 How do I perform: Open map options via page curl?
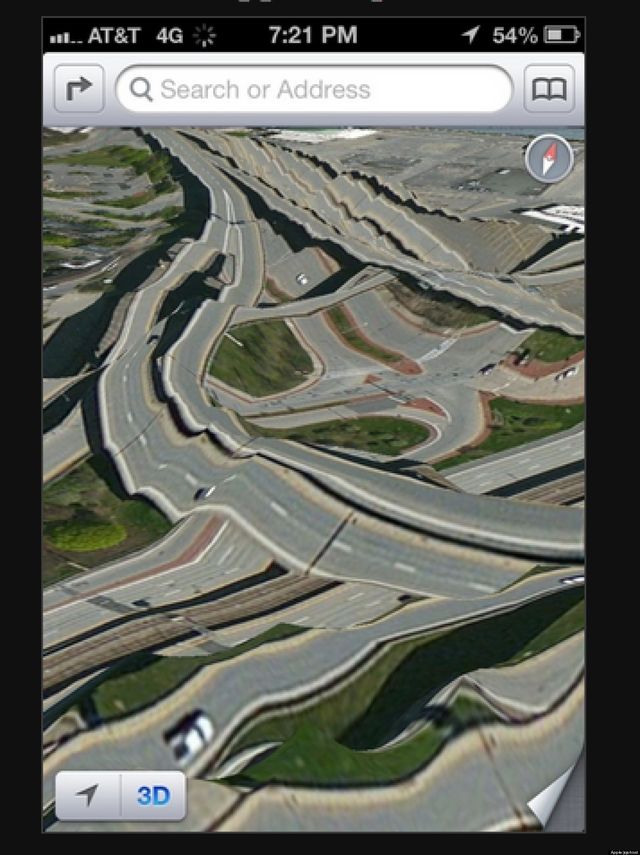[x=556, y=797]
